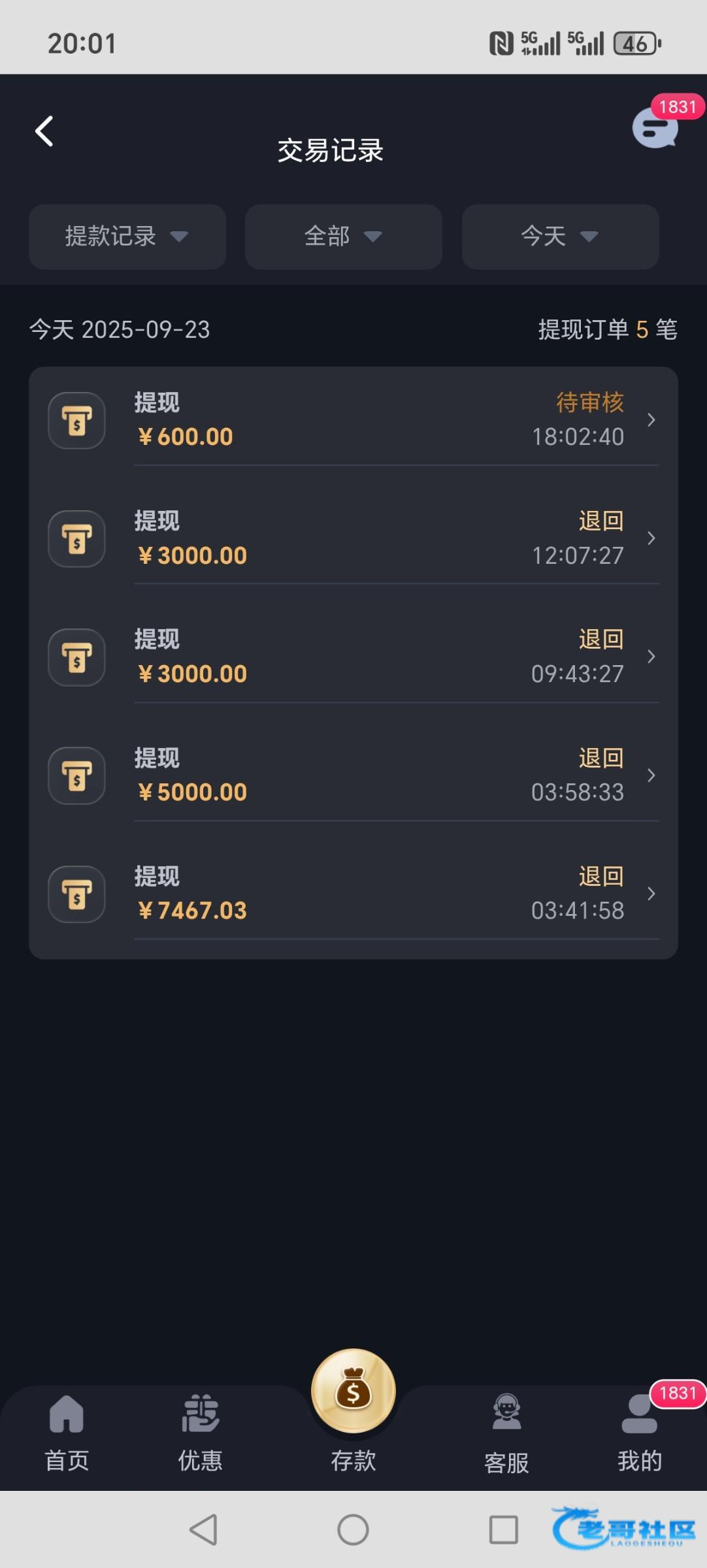Open the ¥600.00 待审核 withdrawal record
This screenshot has height=1568, width=707.
point(353,420)
